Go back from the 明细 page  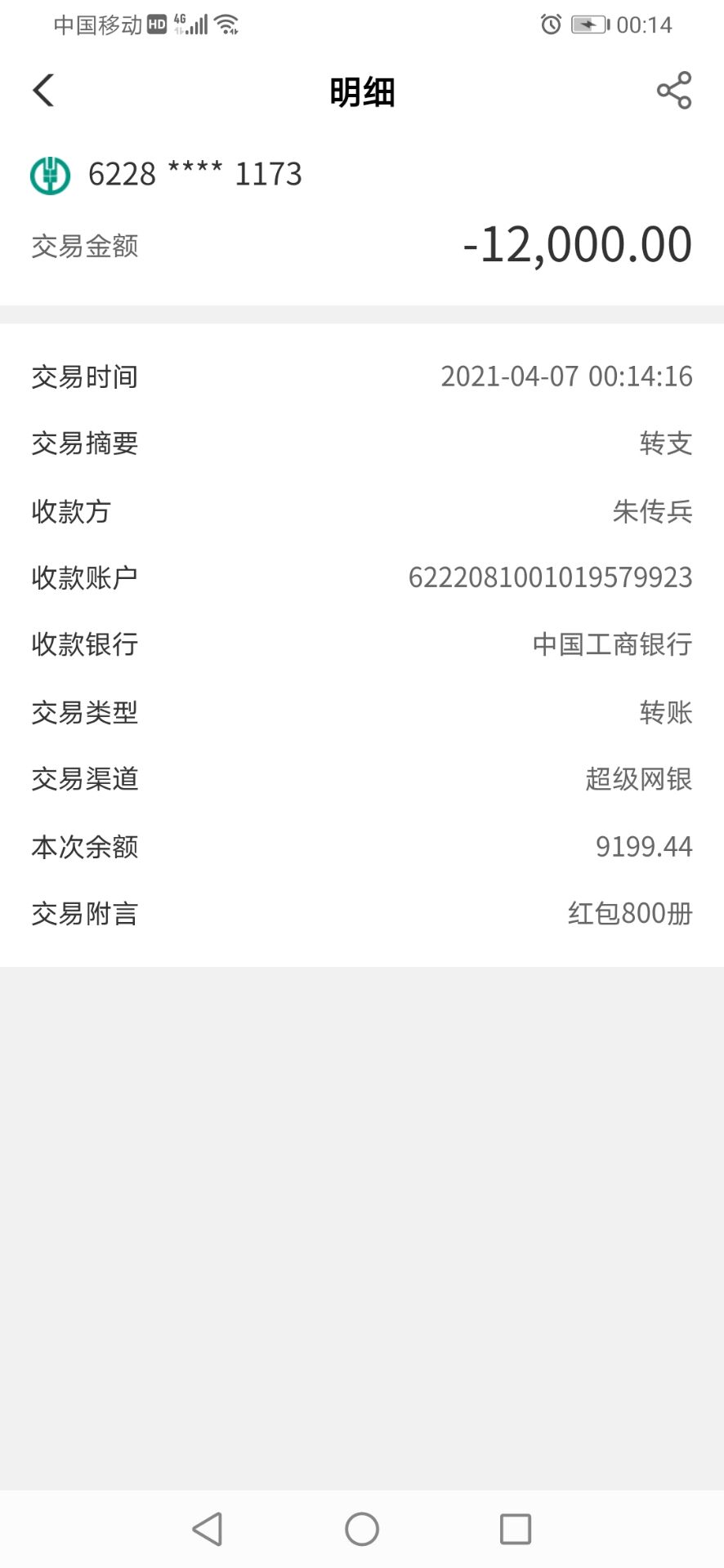(x=44, y=91)
